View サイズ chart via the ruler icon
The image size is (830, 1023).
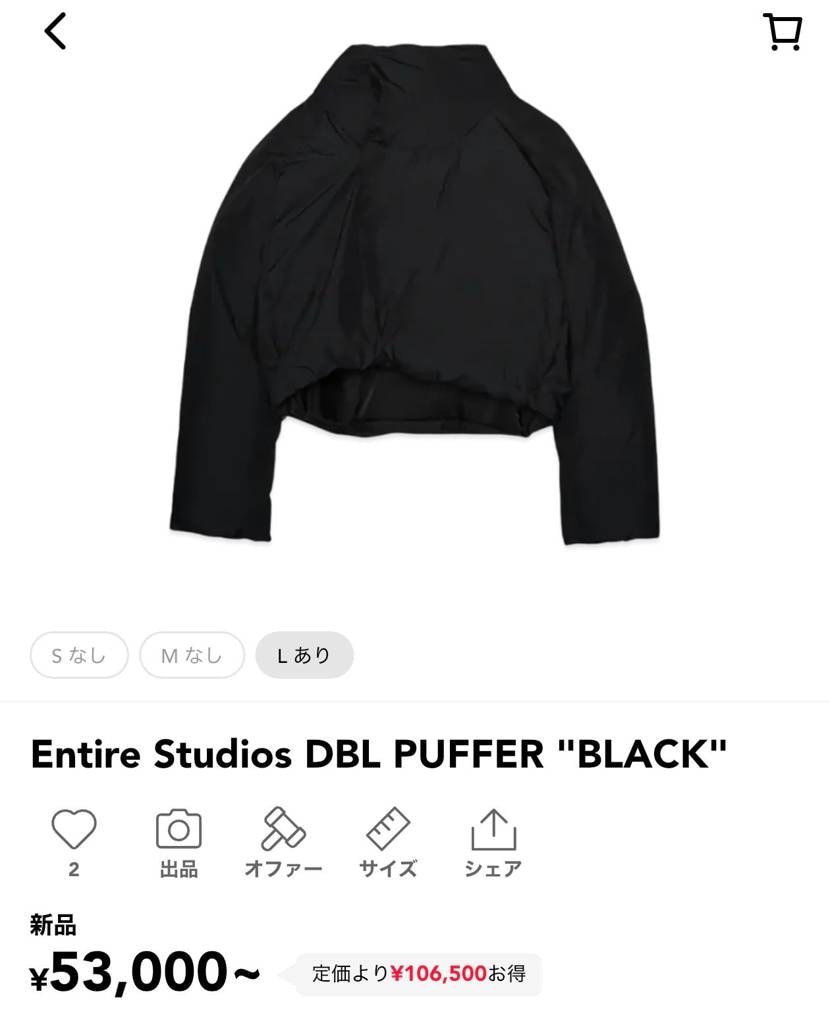[x=387, y=828]
